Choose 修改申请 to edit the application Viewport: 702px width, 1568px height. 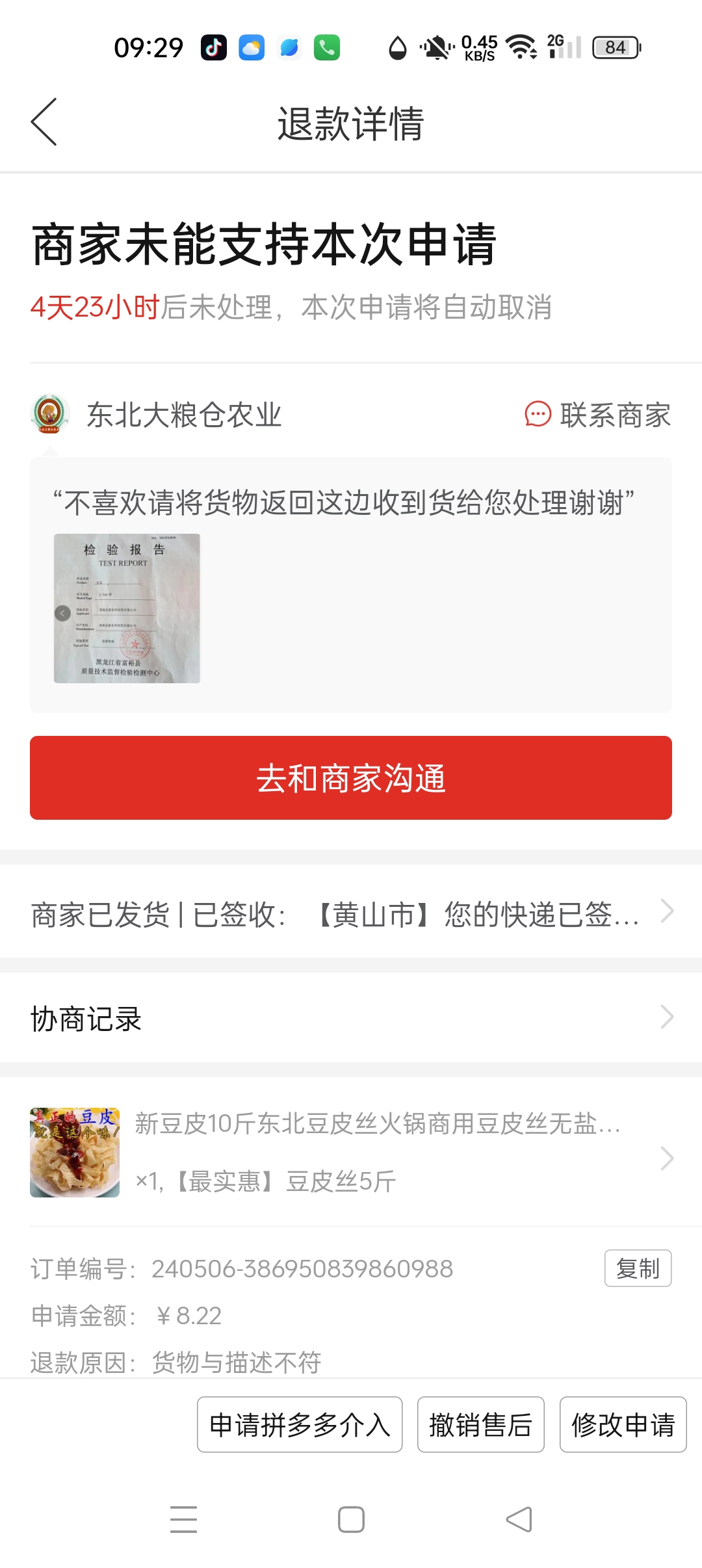click(623, 1425)
